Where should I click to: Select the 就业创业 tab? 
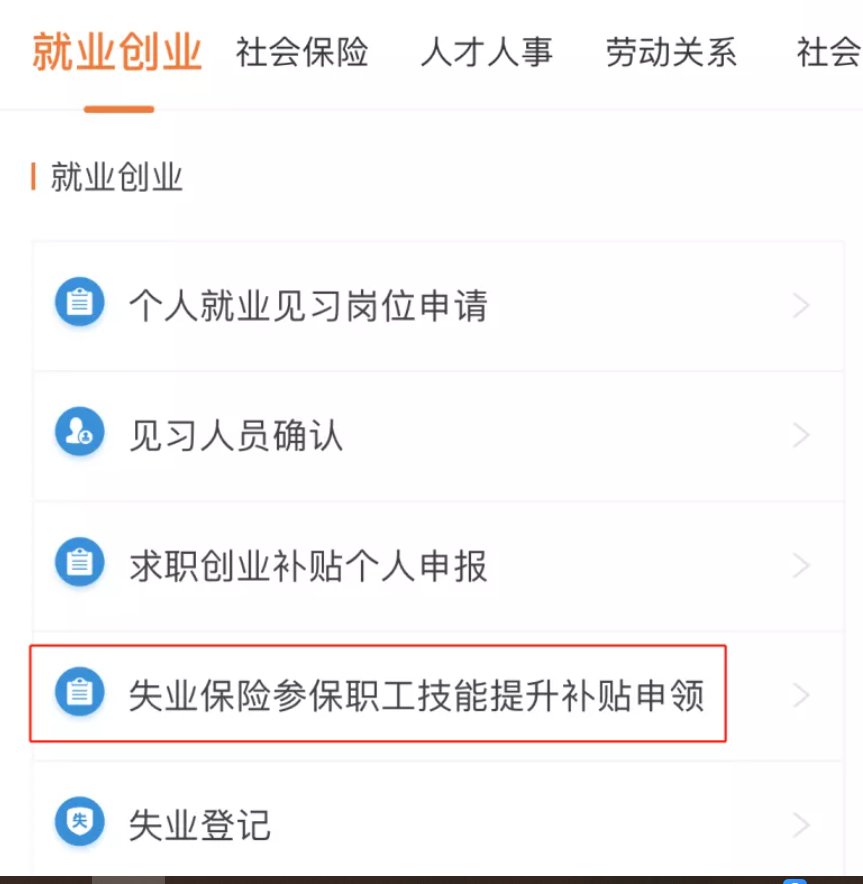coord(117,52)
